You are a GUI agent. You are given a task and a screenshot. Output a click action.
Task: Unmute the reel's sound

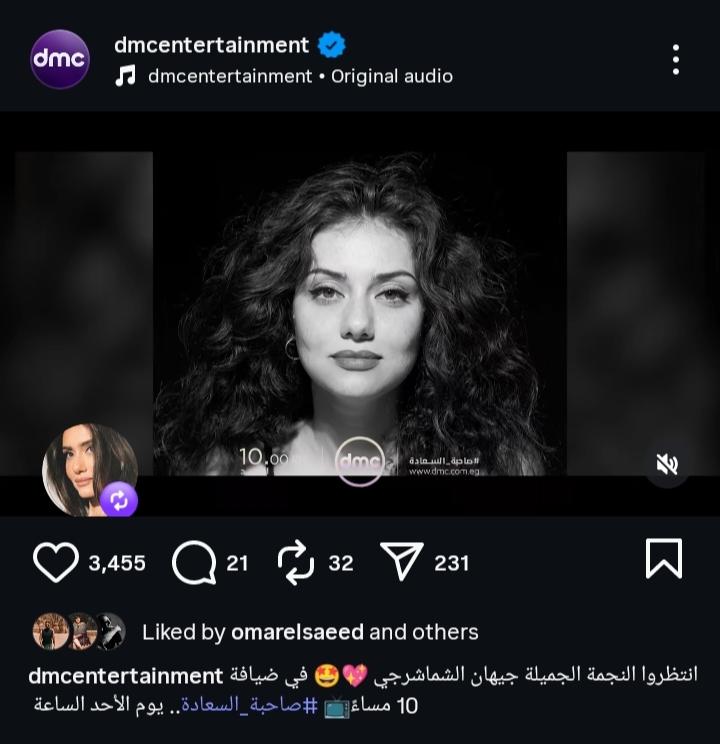click(667, 464)
